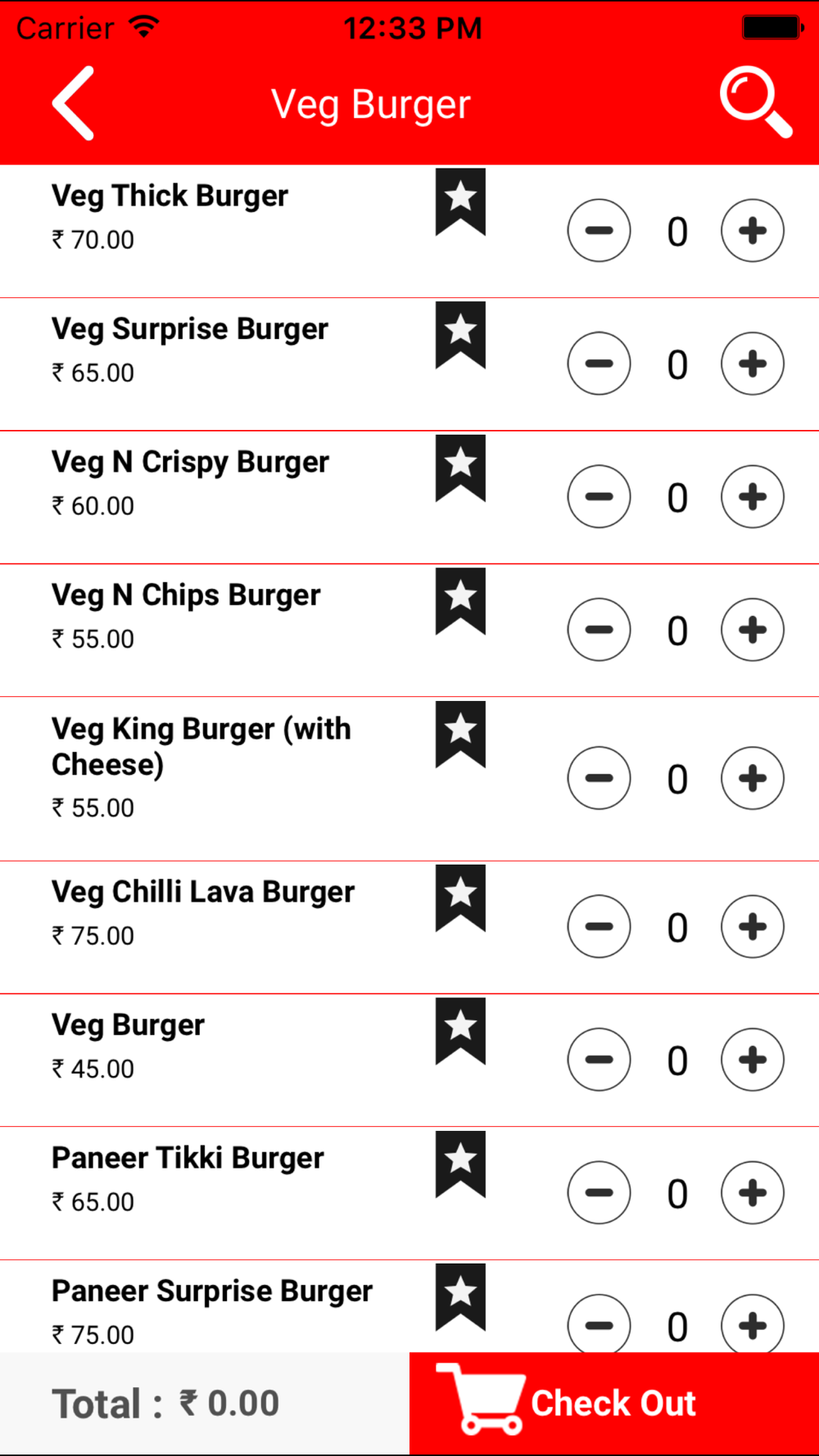Favorite the Paneer Surprise Burger
The width and height of the screenshot is (819, 1456).
(x=460, y=1298)
